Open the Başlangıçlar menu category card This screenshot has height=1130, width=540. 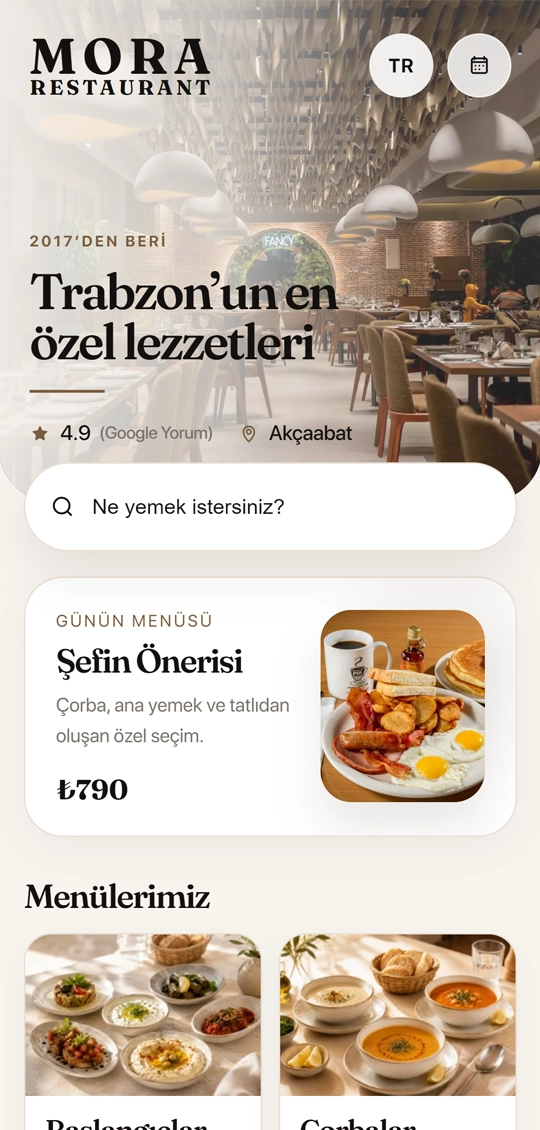(x=143, y=1032)
